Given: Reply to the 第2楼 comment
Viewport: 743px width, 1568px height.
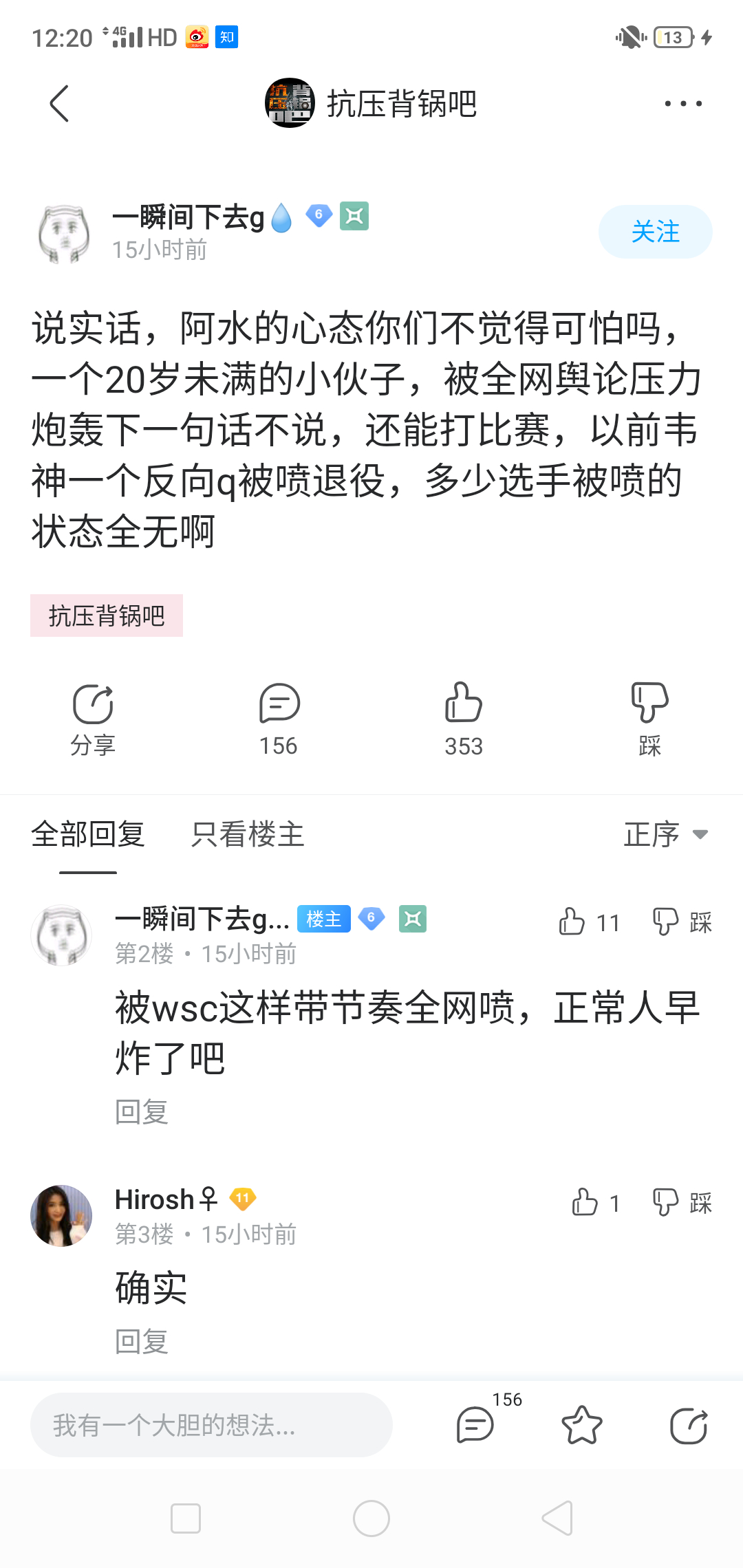Looking at the screenshot, I should 142,1112.
